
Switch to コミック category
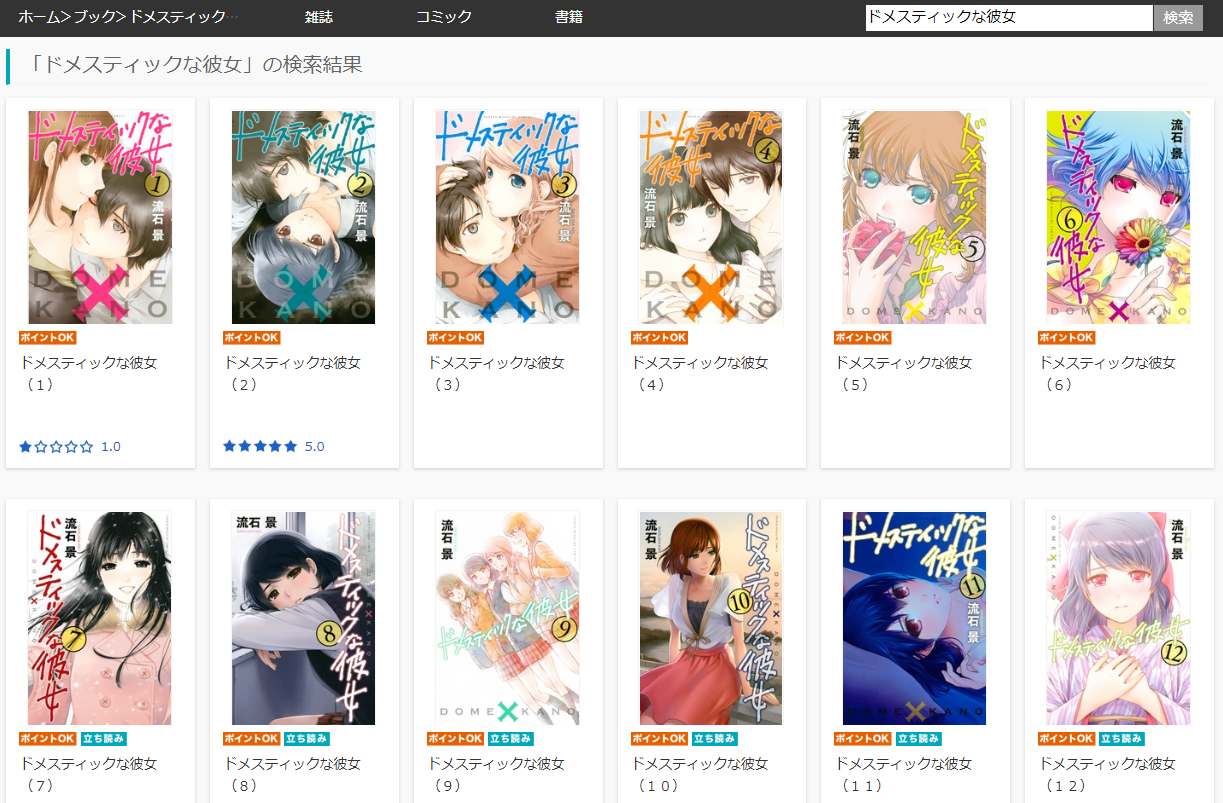point(444,17)
